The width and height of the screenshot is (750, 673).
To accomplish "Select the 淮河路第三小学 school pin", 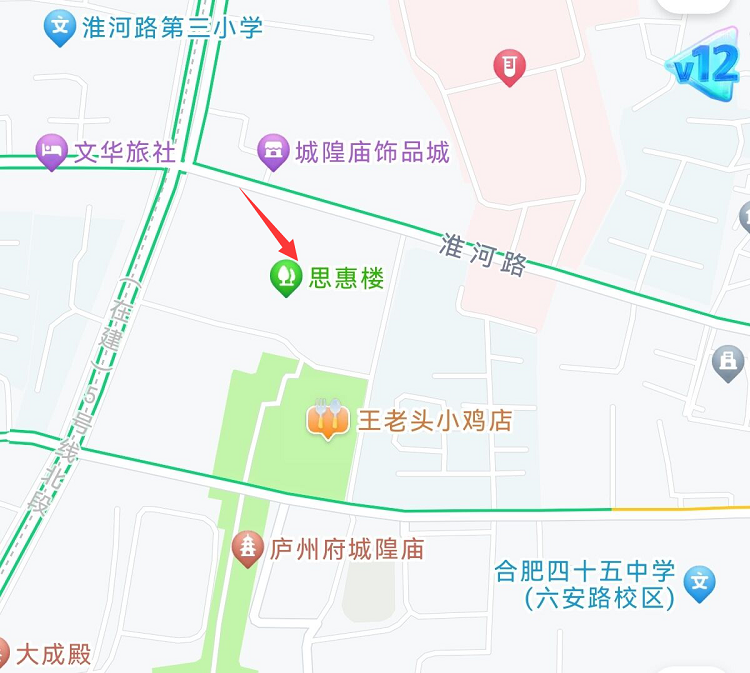I will click(61, 25).
